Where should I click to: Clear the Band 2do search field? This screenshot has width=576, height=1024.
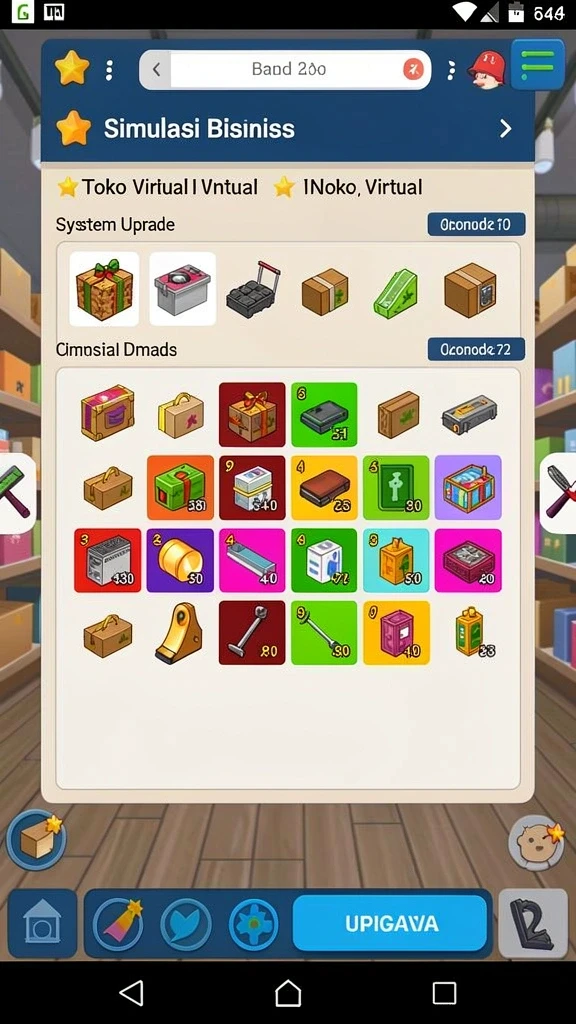[413, 69]
